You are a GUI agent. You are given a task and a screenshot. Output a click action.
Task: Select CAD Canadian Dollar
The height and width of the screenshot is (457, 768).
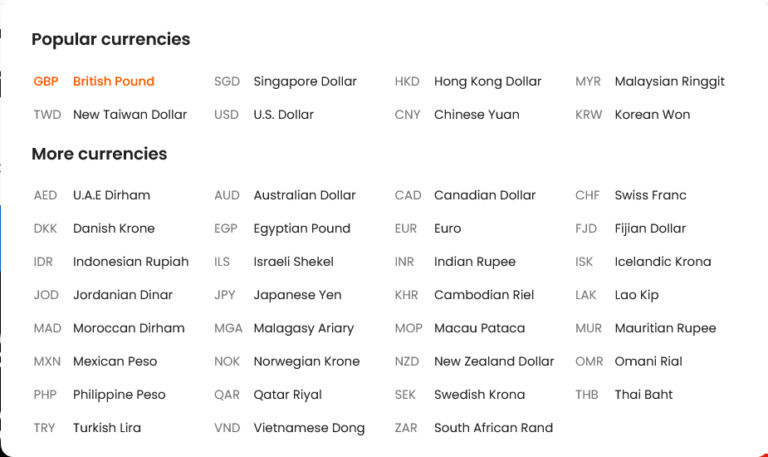click(465, 195)
